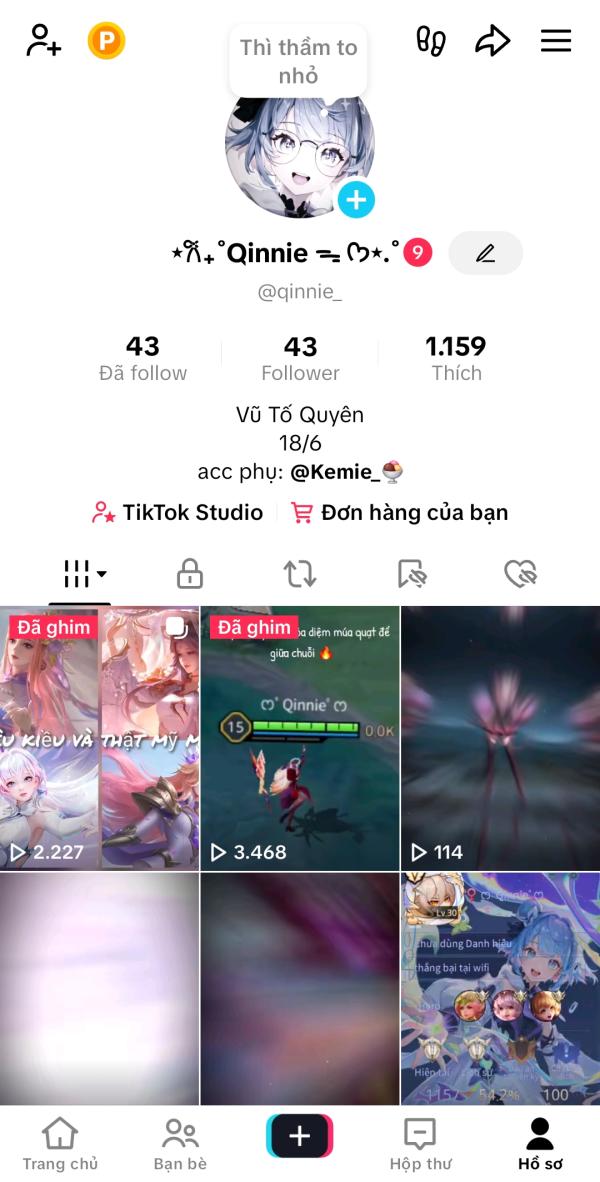Switch to the reposts tab
The image size is (600, 1182).
click(300, 574)
